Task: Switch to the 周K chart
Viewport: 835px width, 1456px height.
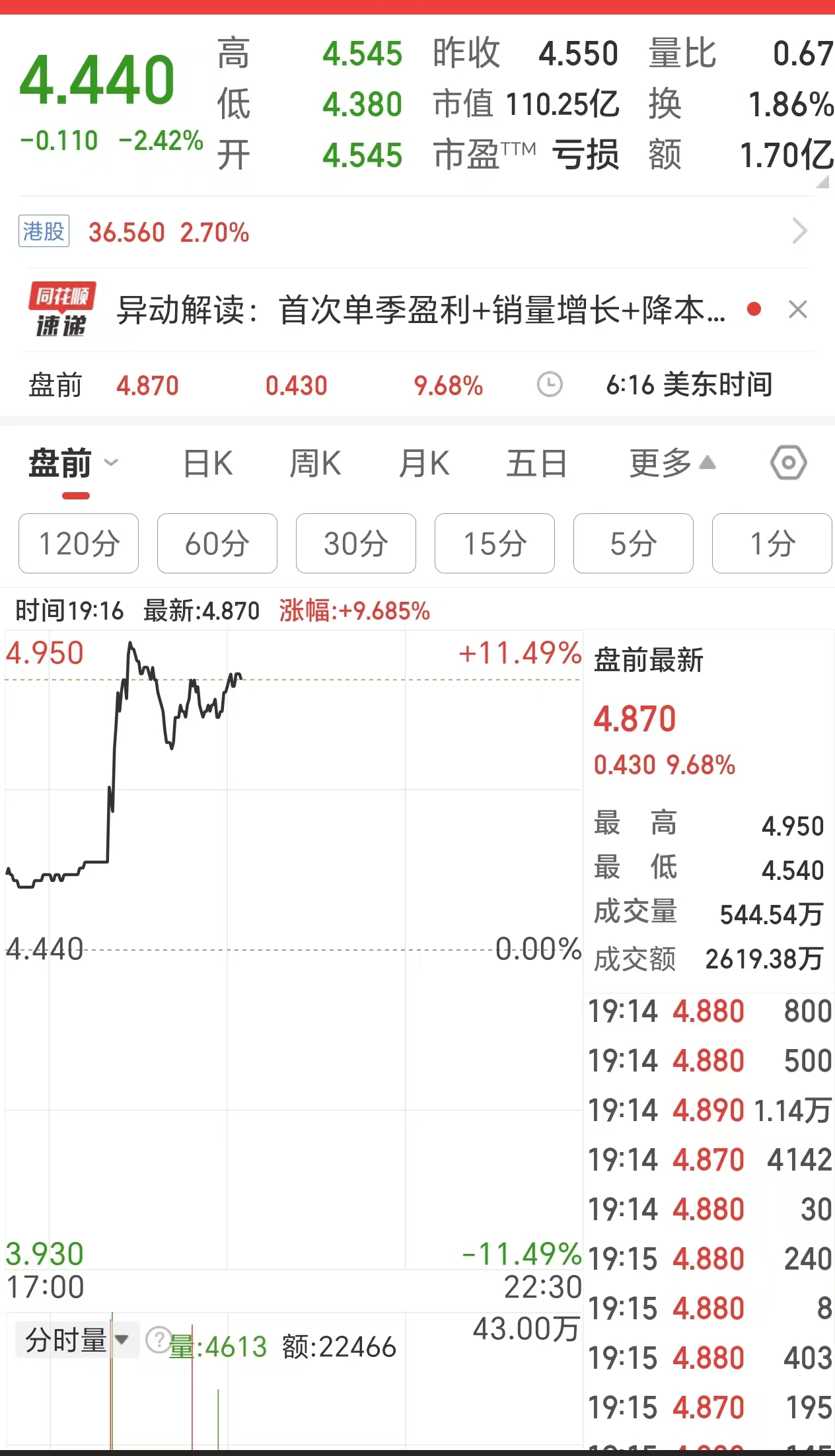Action: [315, 463]
